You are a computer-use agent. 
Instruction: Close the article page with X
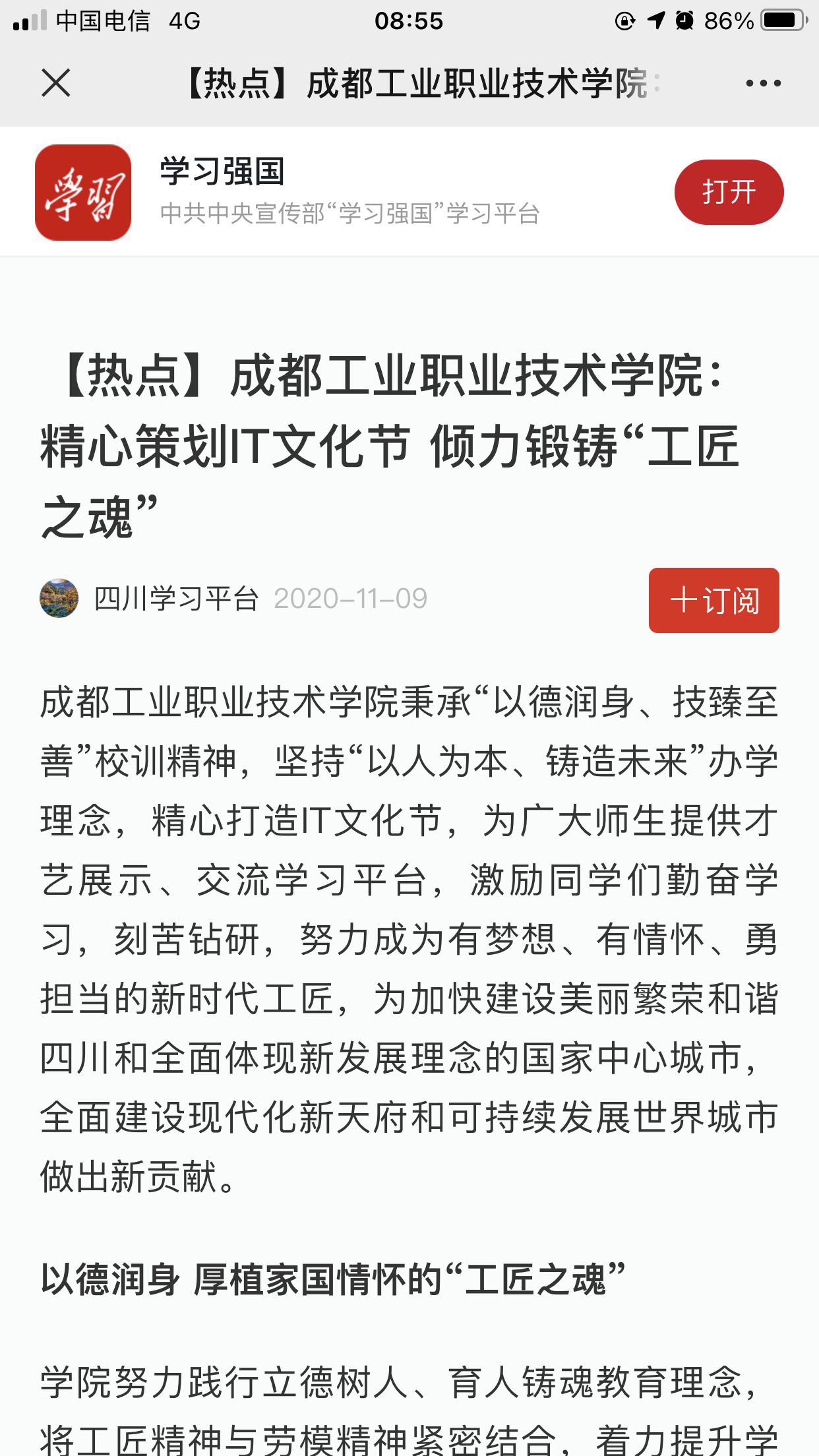click(x=56, y=83)
